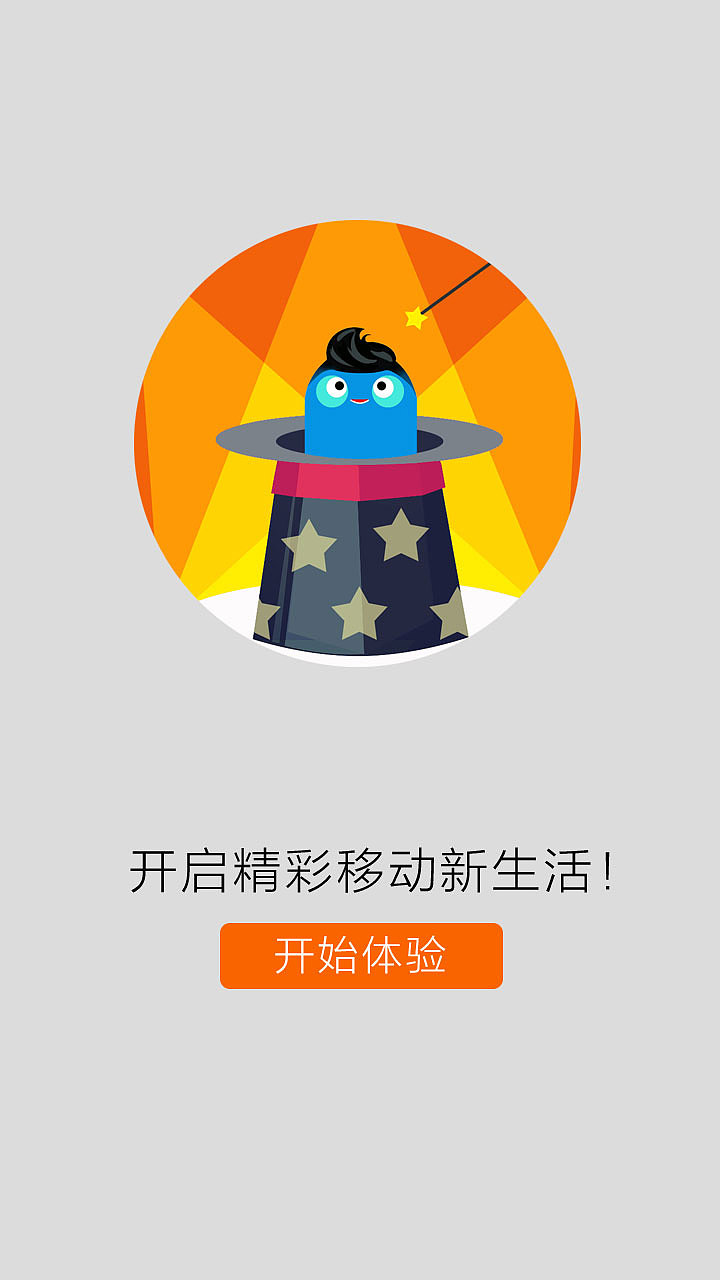This screenshot has height=1280, width=720.
Task: Click the gray background area below the button
Action: tap(360, 1120)
